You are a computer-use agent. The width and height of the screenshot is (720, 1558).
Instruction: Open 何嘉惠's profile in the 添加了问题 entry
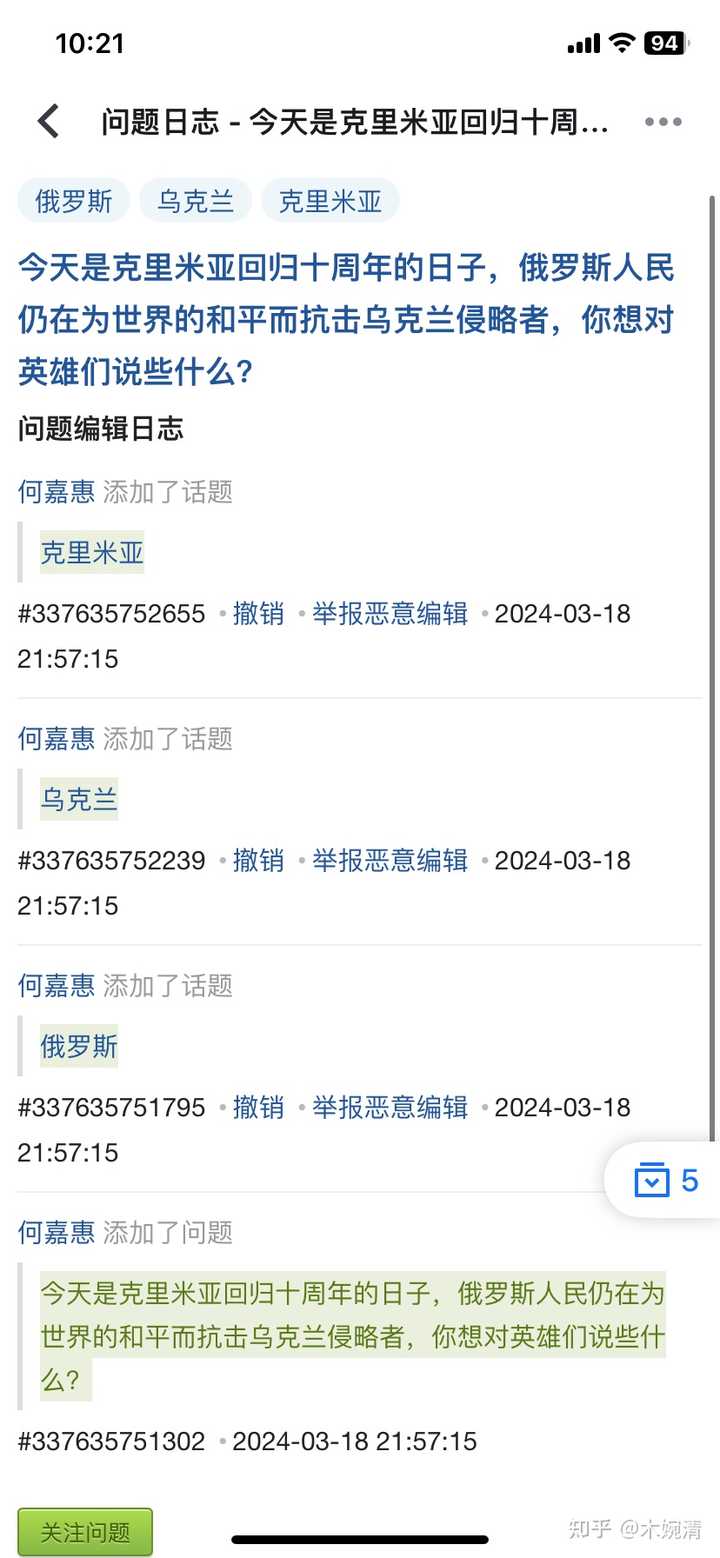pyautogui.click(x=56, y=1232)
